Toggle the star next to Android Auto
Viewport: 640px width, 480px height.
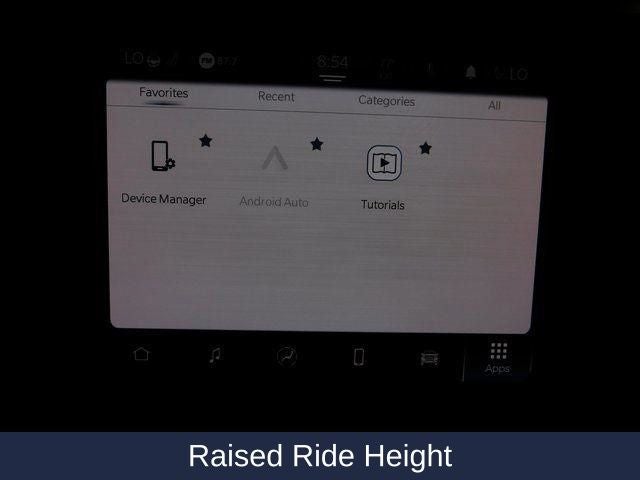[317, 144]
